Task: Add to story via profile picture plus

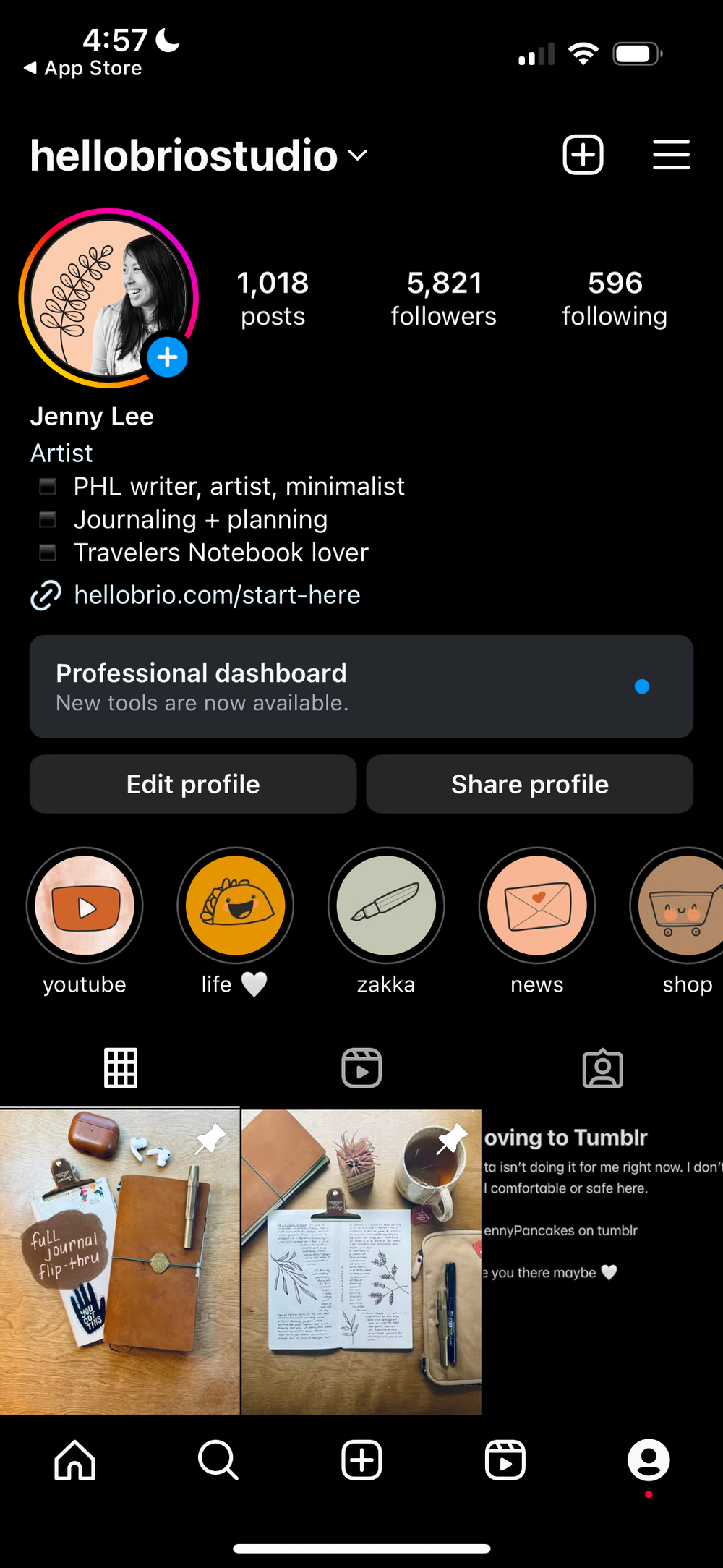Action: coord(167,357)
